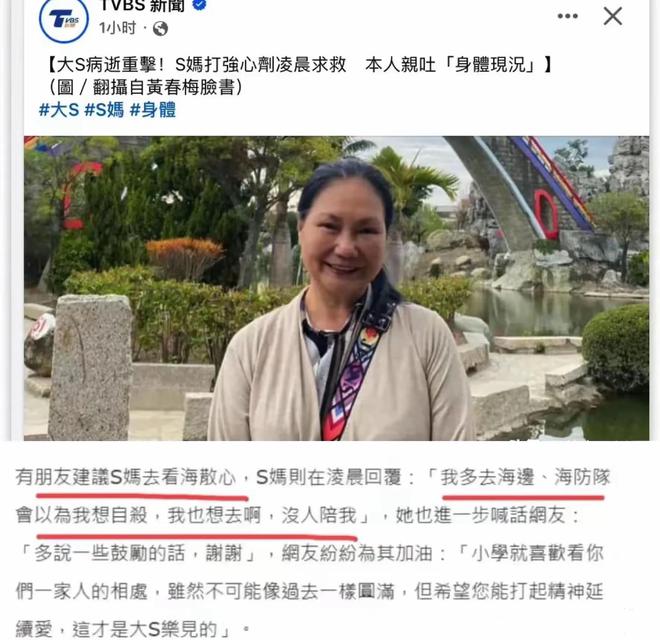Open the #大S hashtag
This screenshot has height=640, width=660.
pyautogui.click(x=58, y=110)
